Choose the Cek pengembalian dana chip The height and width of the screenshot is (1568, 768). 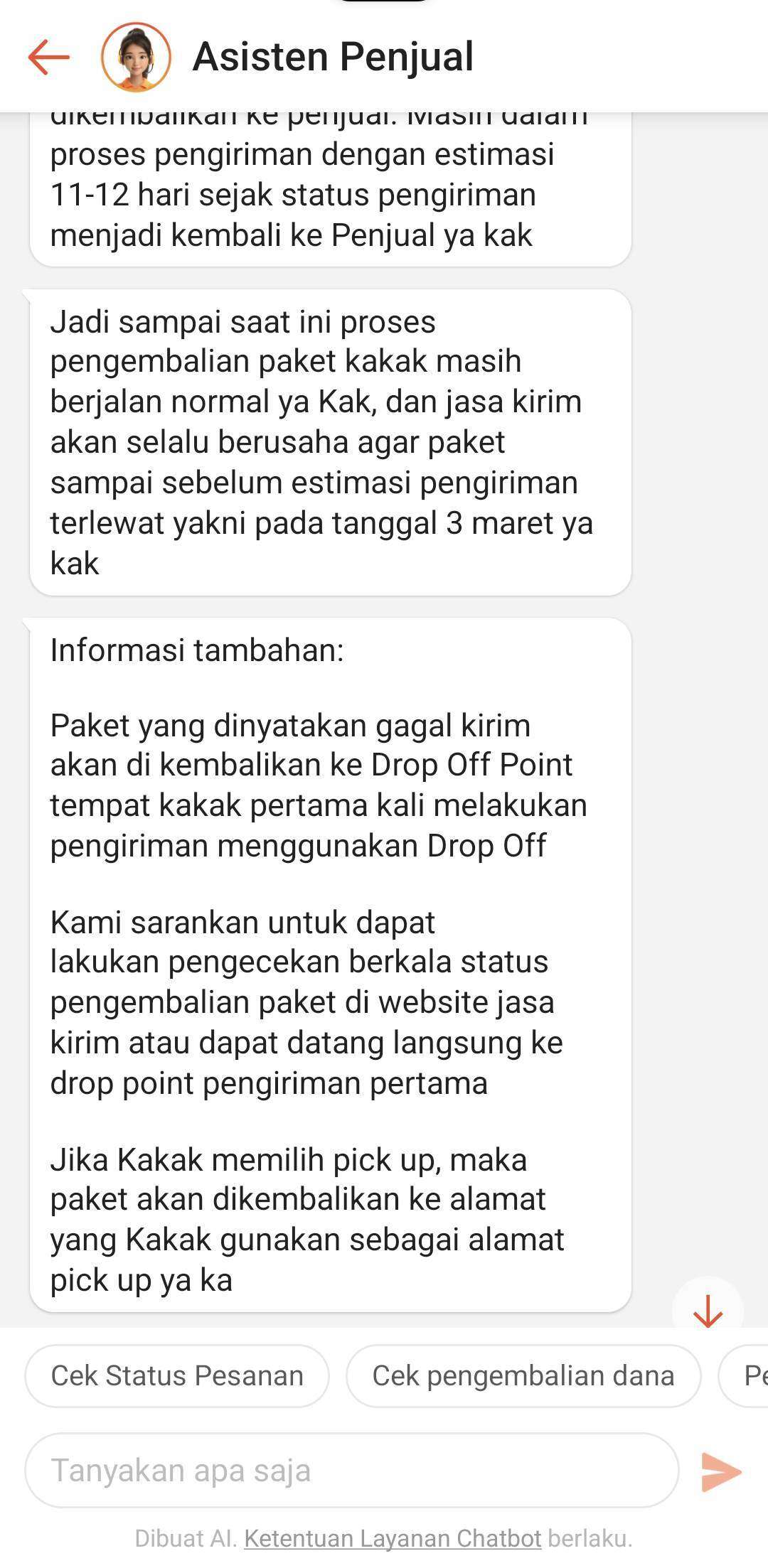click(x=523, y=1375)
